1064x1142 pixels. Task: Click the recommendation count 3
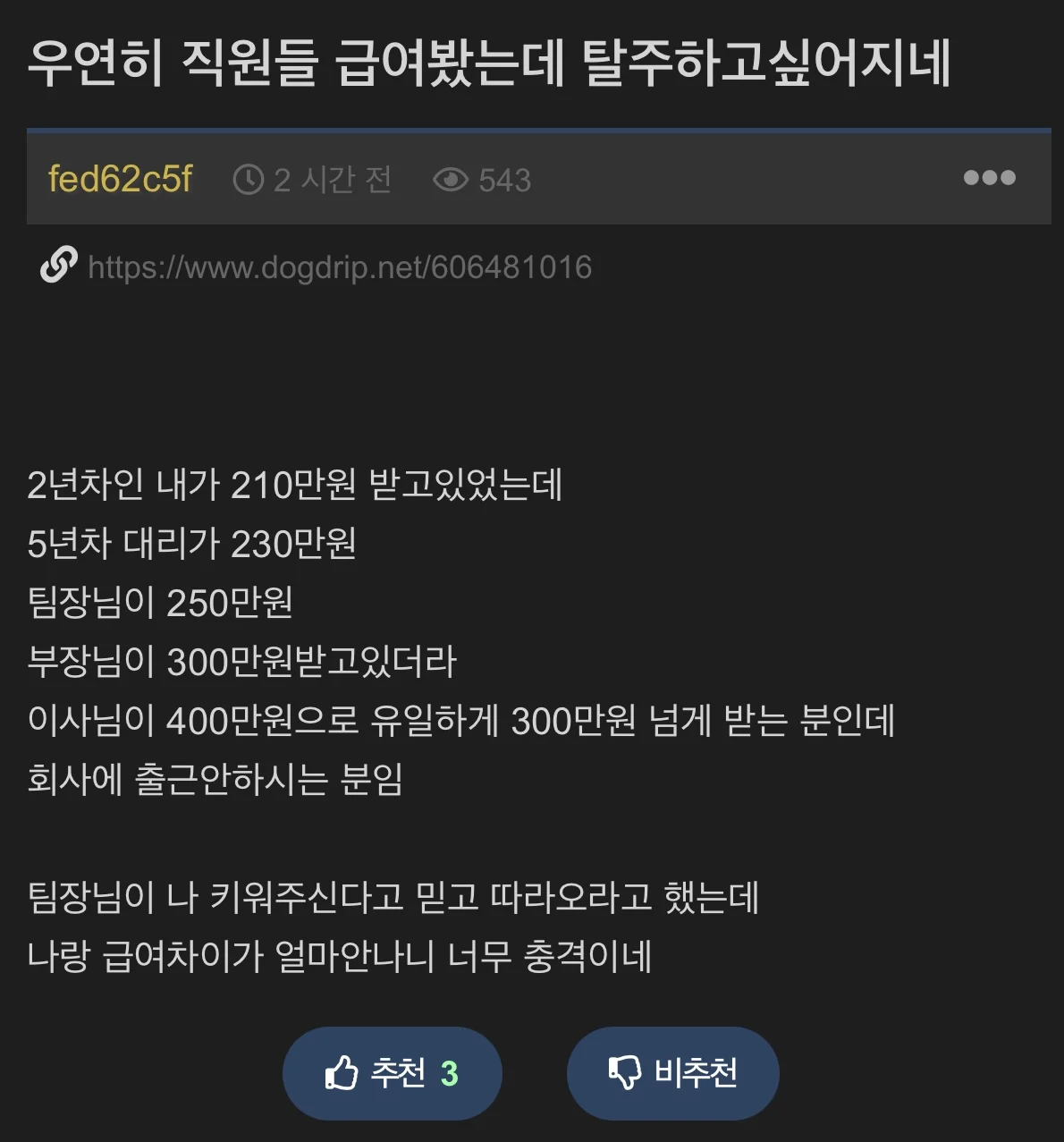[x=450, y=1072]
